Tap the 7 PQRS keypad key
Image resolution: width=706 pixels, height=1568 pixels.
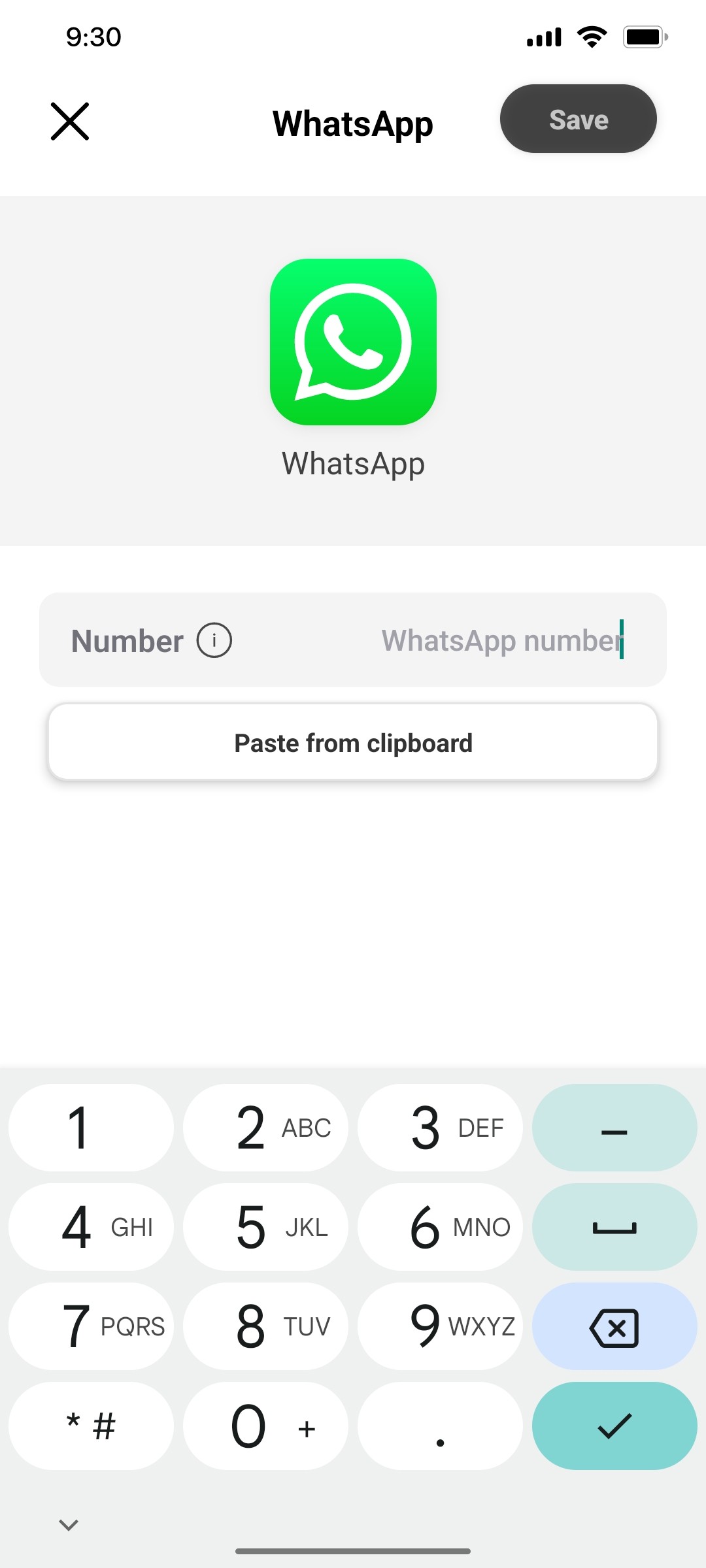tap(90, 1326)
